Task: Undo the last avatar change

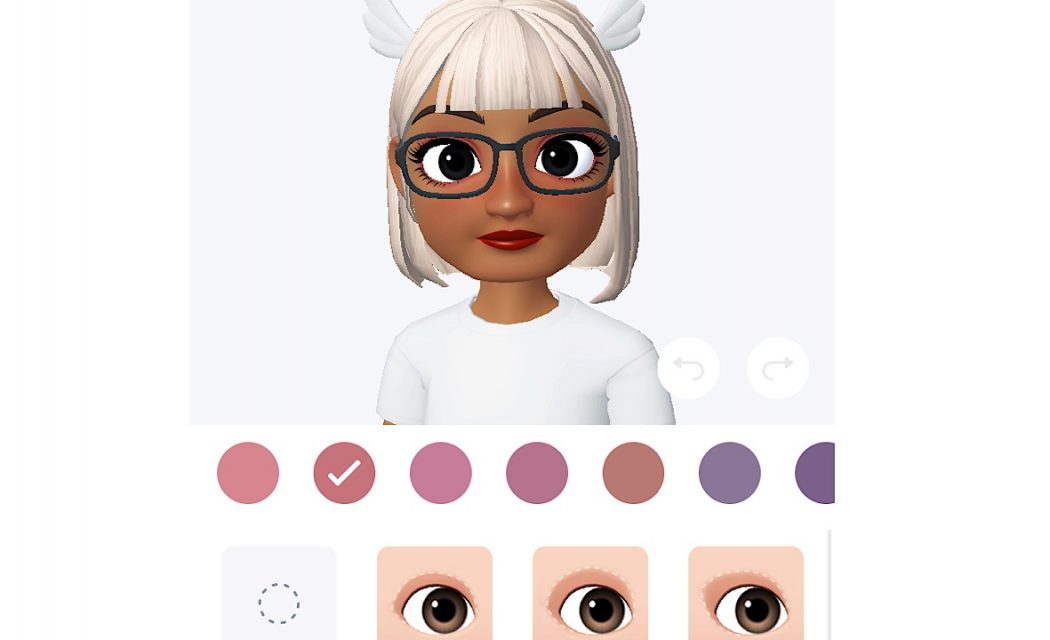Action: [x=688, y=368]
